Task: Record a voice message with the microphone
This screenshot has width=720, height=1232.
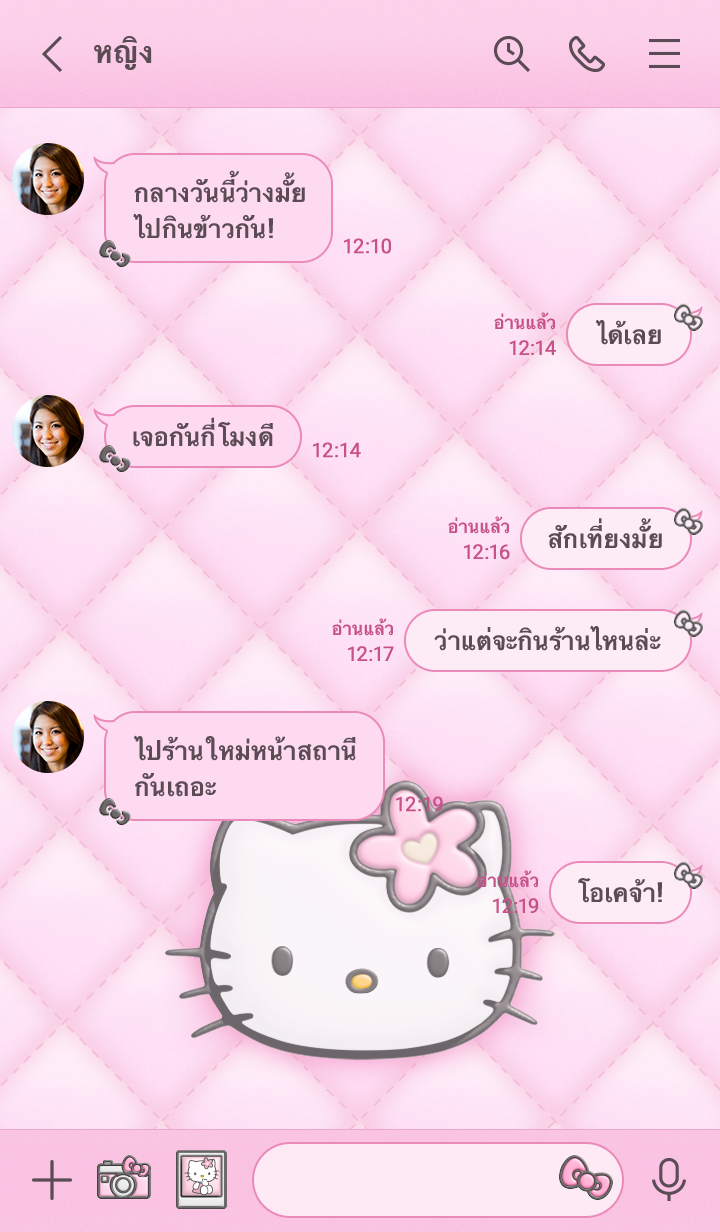Action: (x=668, y=1180)
